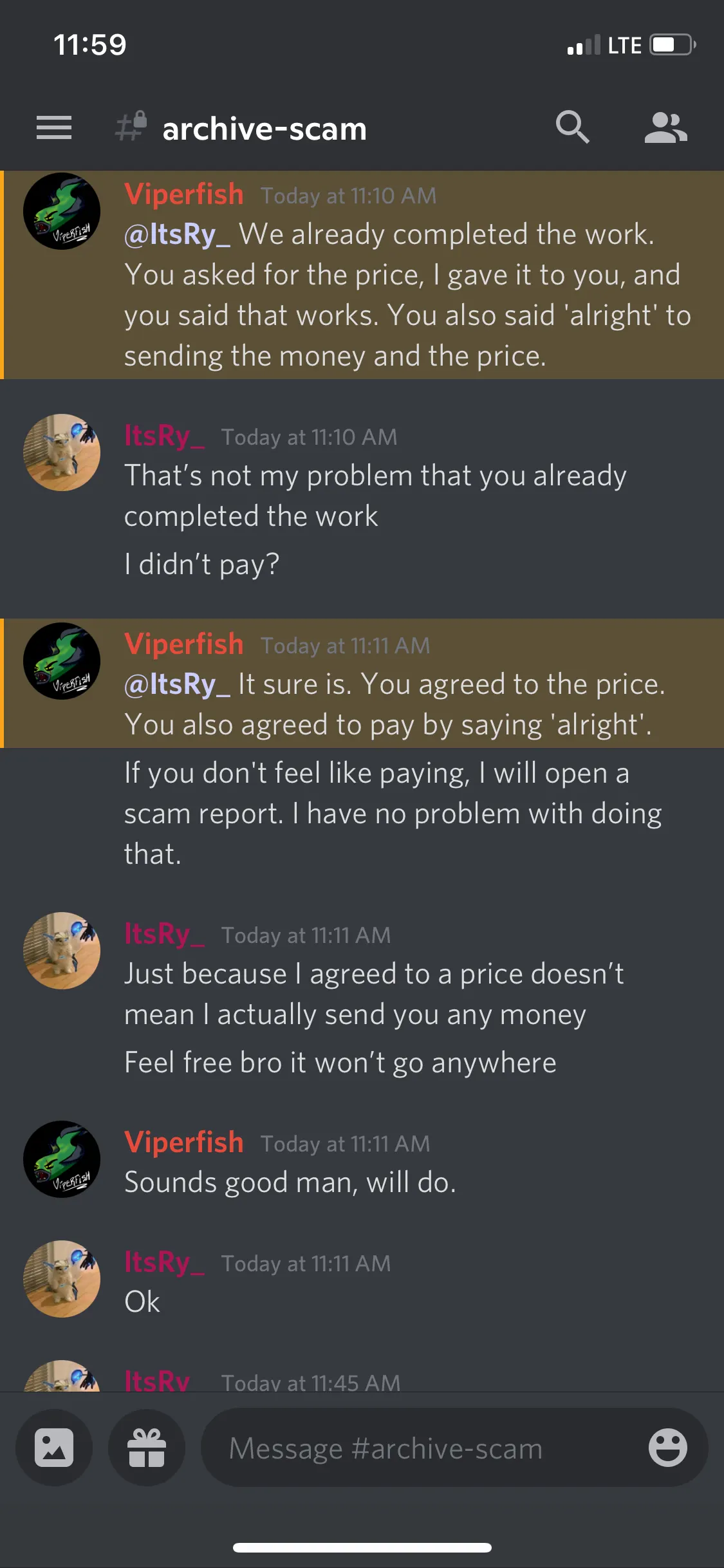
Task: Open the emoji picker
Action: 667,1448
